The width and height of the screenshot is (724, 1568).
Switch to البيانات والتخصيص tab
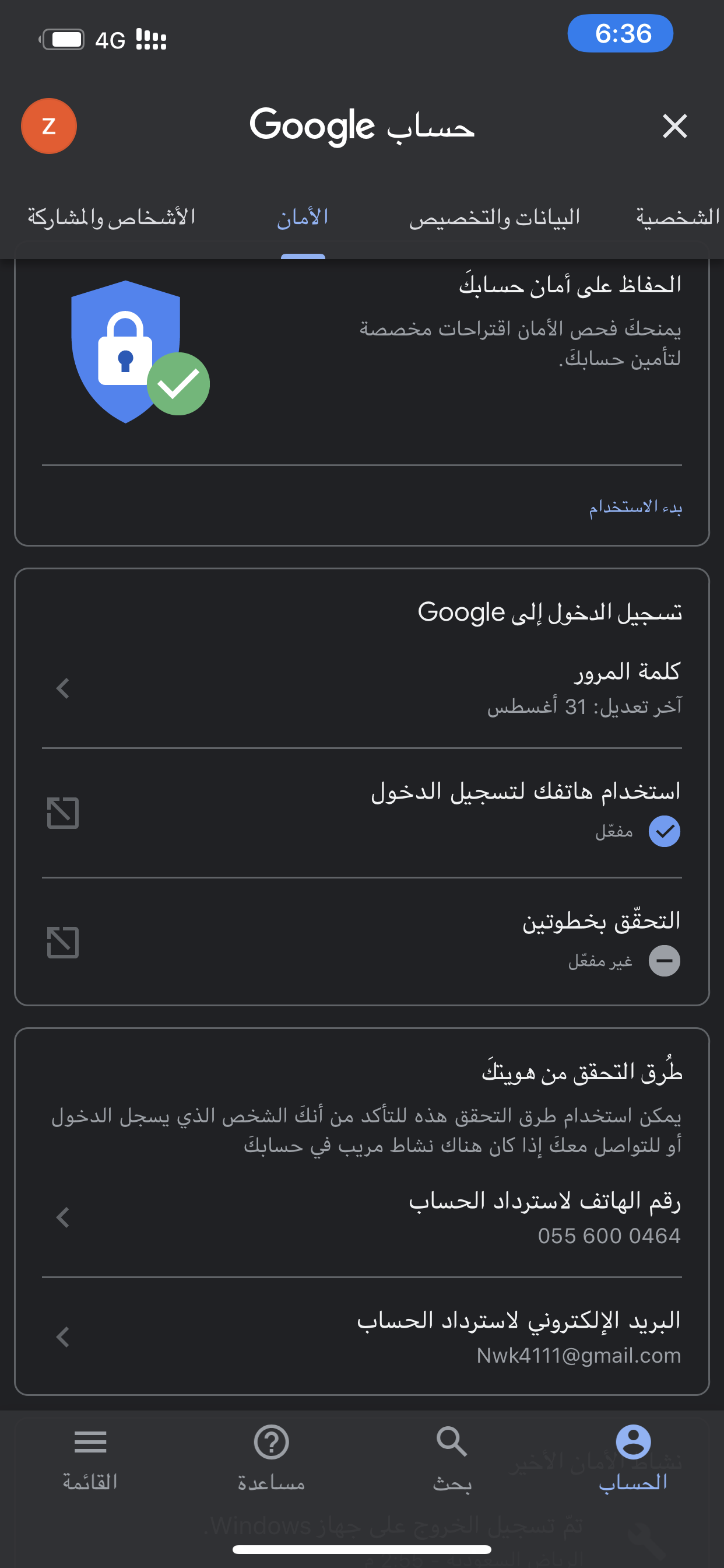(x=495, y=216)
